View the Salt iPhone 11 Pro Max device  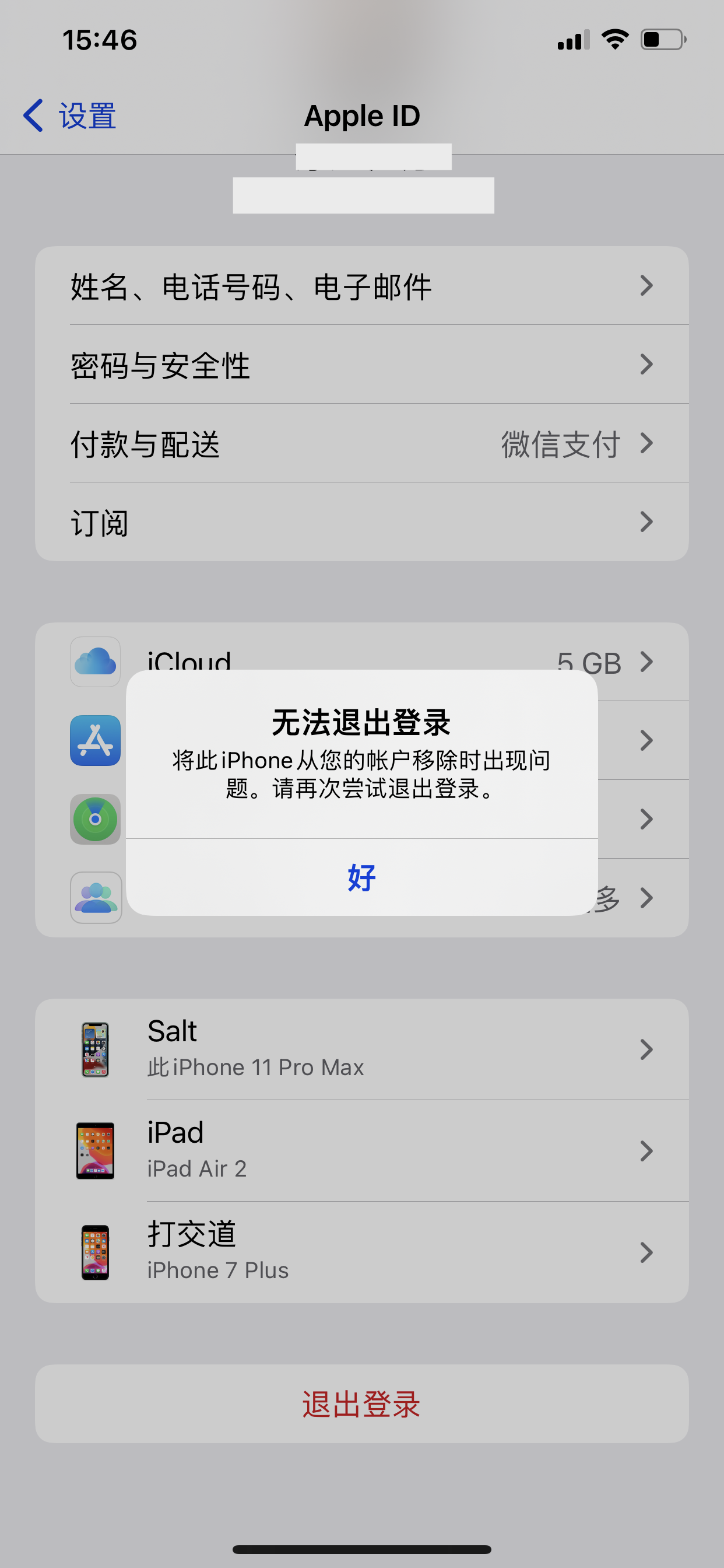point(361,1049)
